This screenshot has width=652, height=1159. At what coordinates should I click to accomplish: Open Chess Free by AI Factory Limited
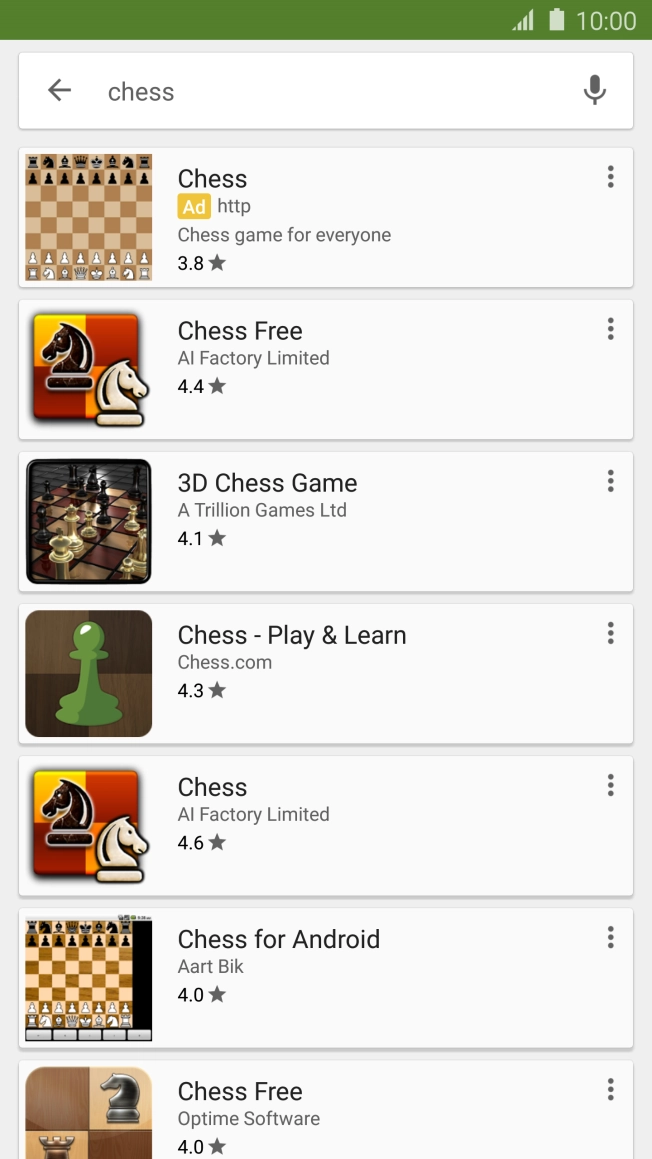tap(300, 370)
